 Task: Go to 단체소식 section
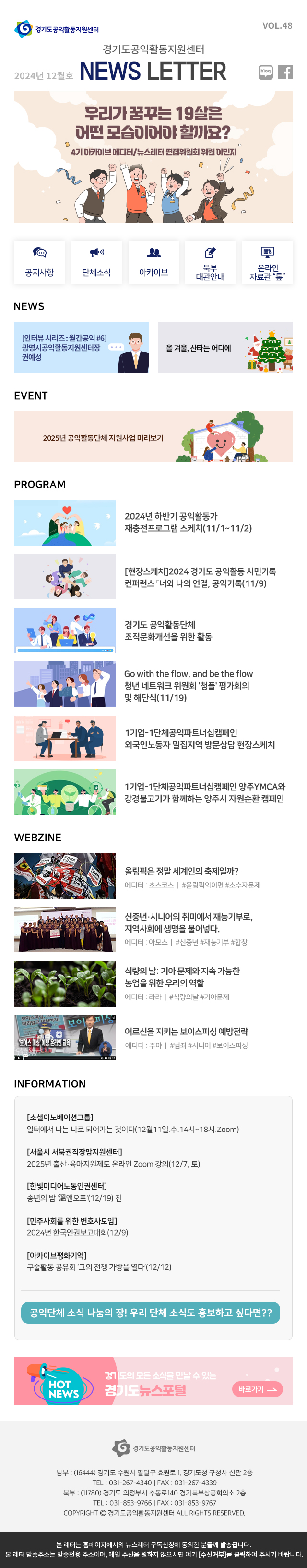point(96,262)
